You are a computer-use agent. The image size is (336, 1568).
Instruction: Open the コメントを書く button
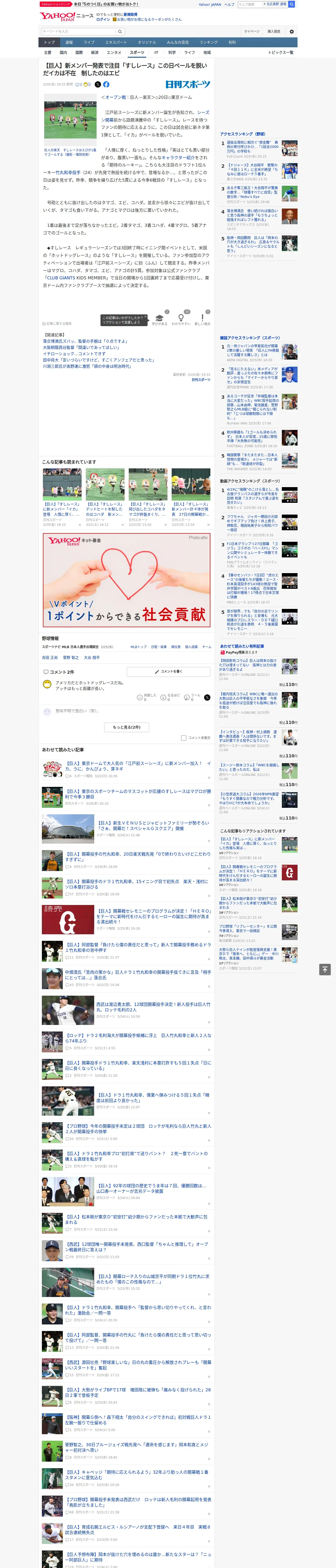point(168,671)
